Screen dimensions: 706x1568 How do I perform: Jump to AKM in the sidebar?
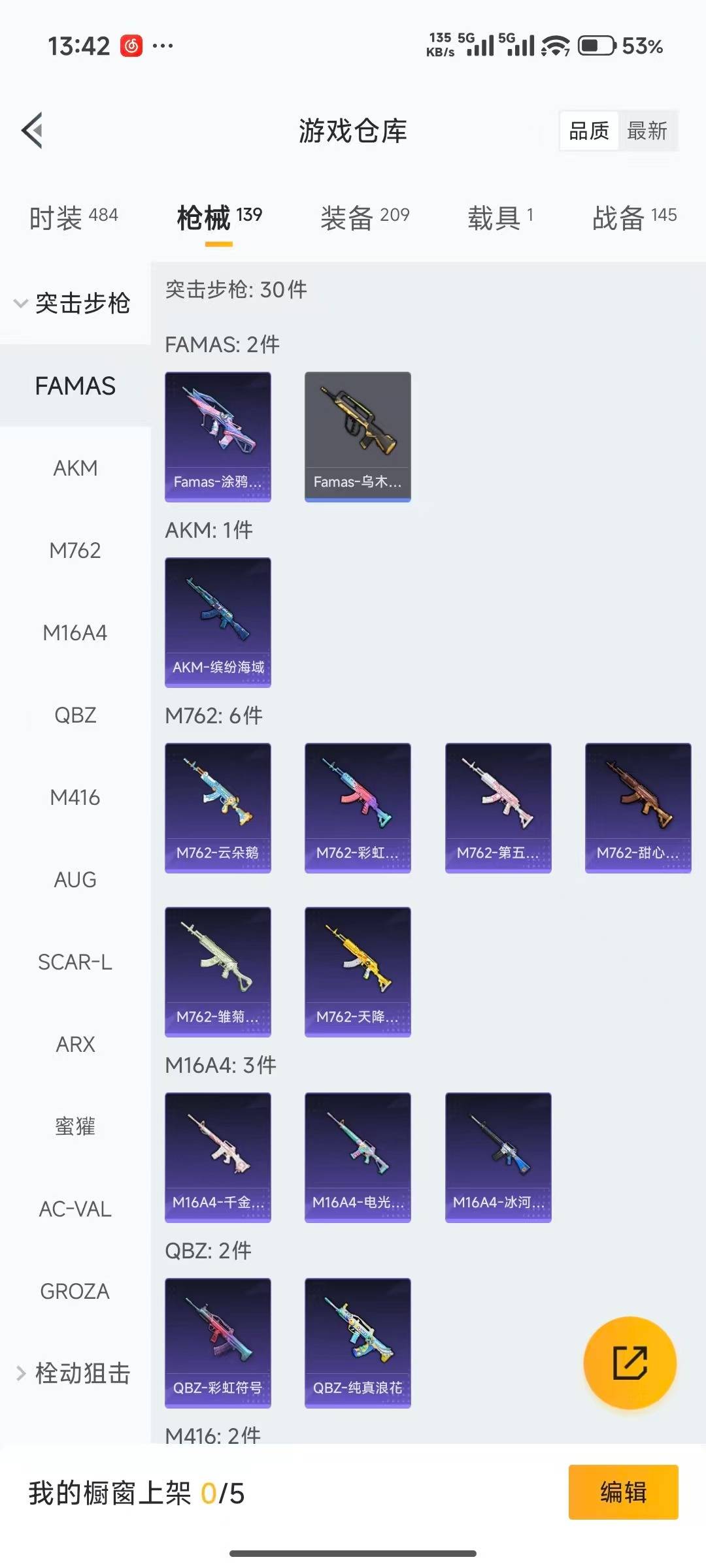tap(75, 468)
